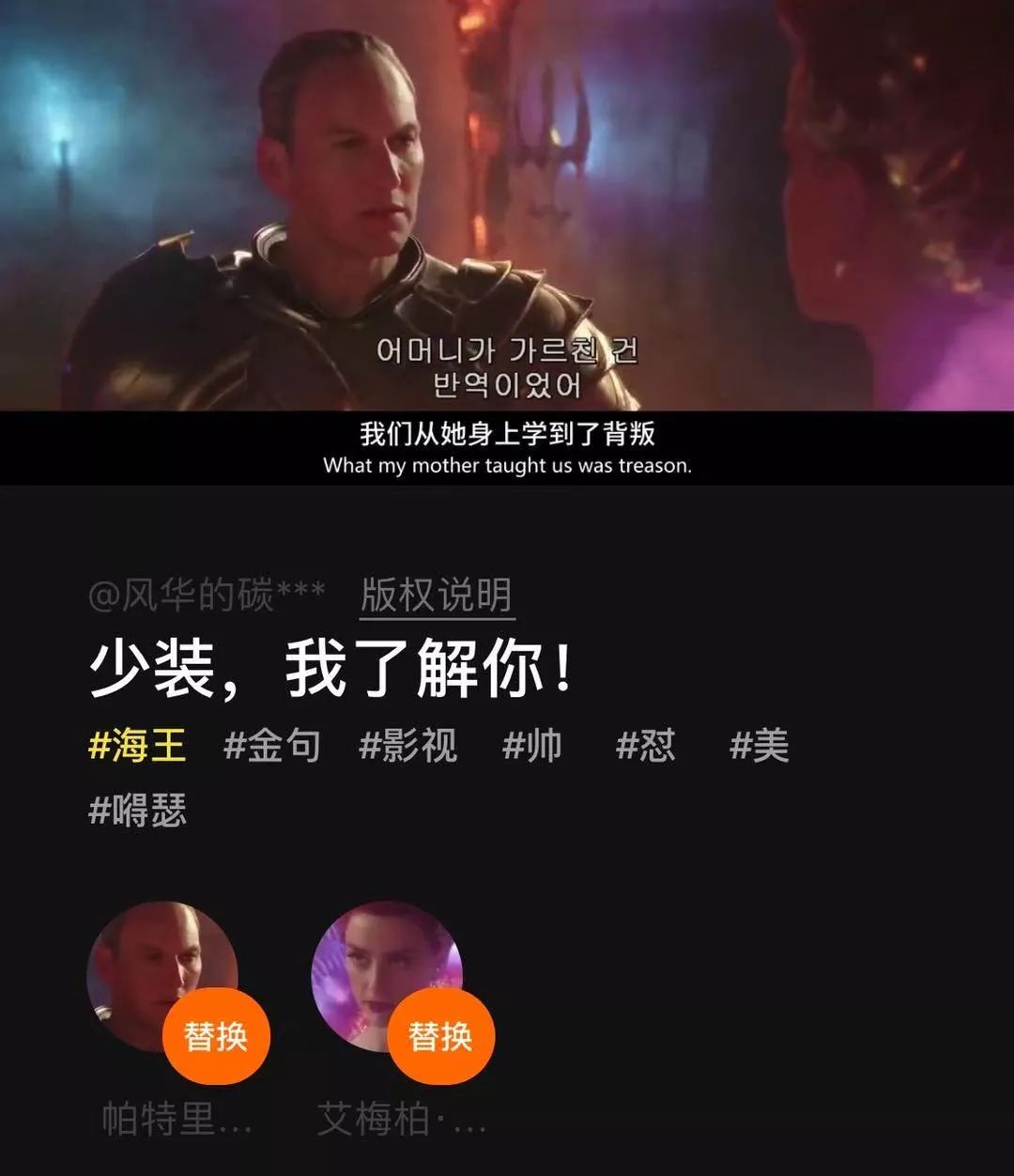Viewport: 1014px width, 1176px height.
Task: Browse the #影视 hashtag
Action: [x=407, y=746]
